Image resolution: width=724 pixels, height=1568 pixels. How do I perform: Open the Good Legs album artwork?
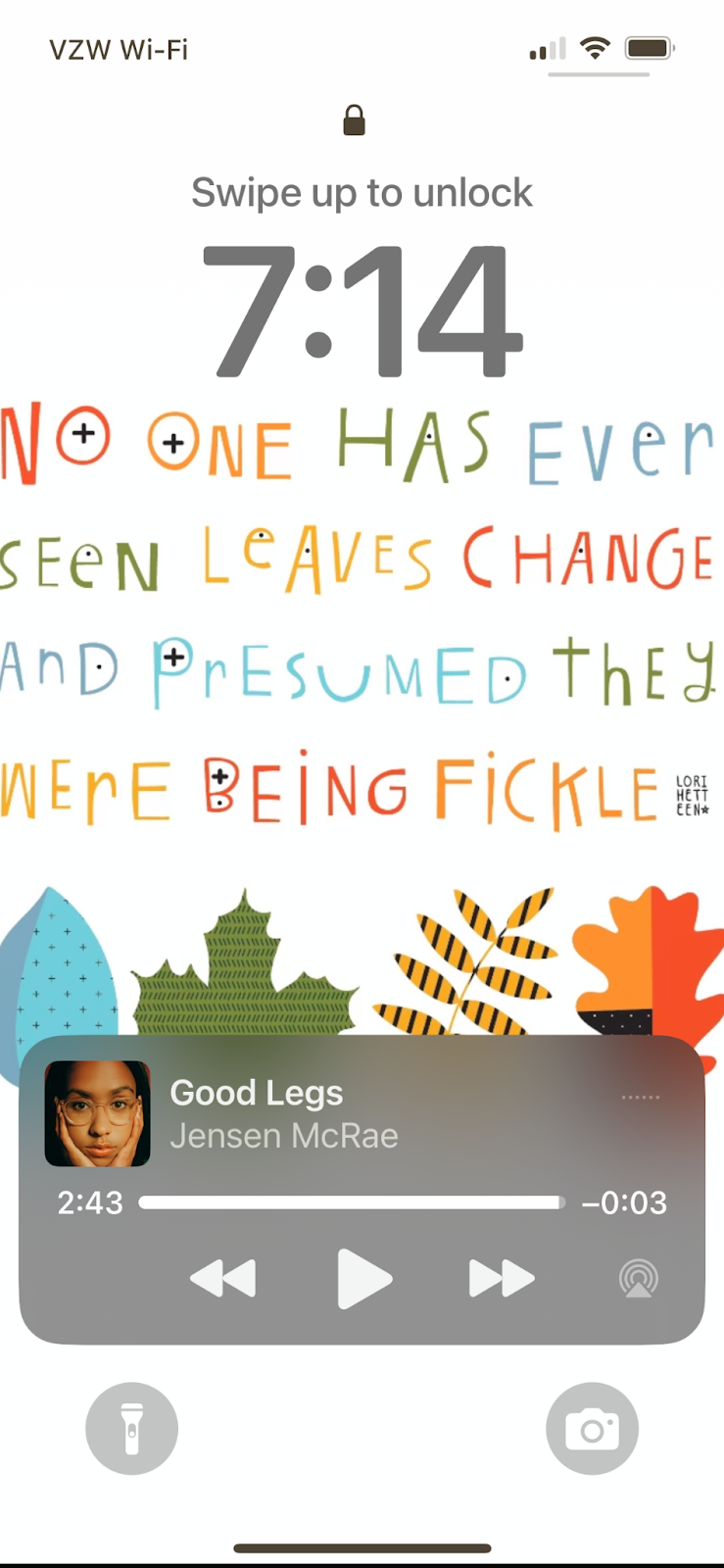pos(98,1113)
